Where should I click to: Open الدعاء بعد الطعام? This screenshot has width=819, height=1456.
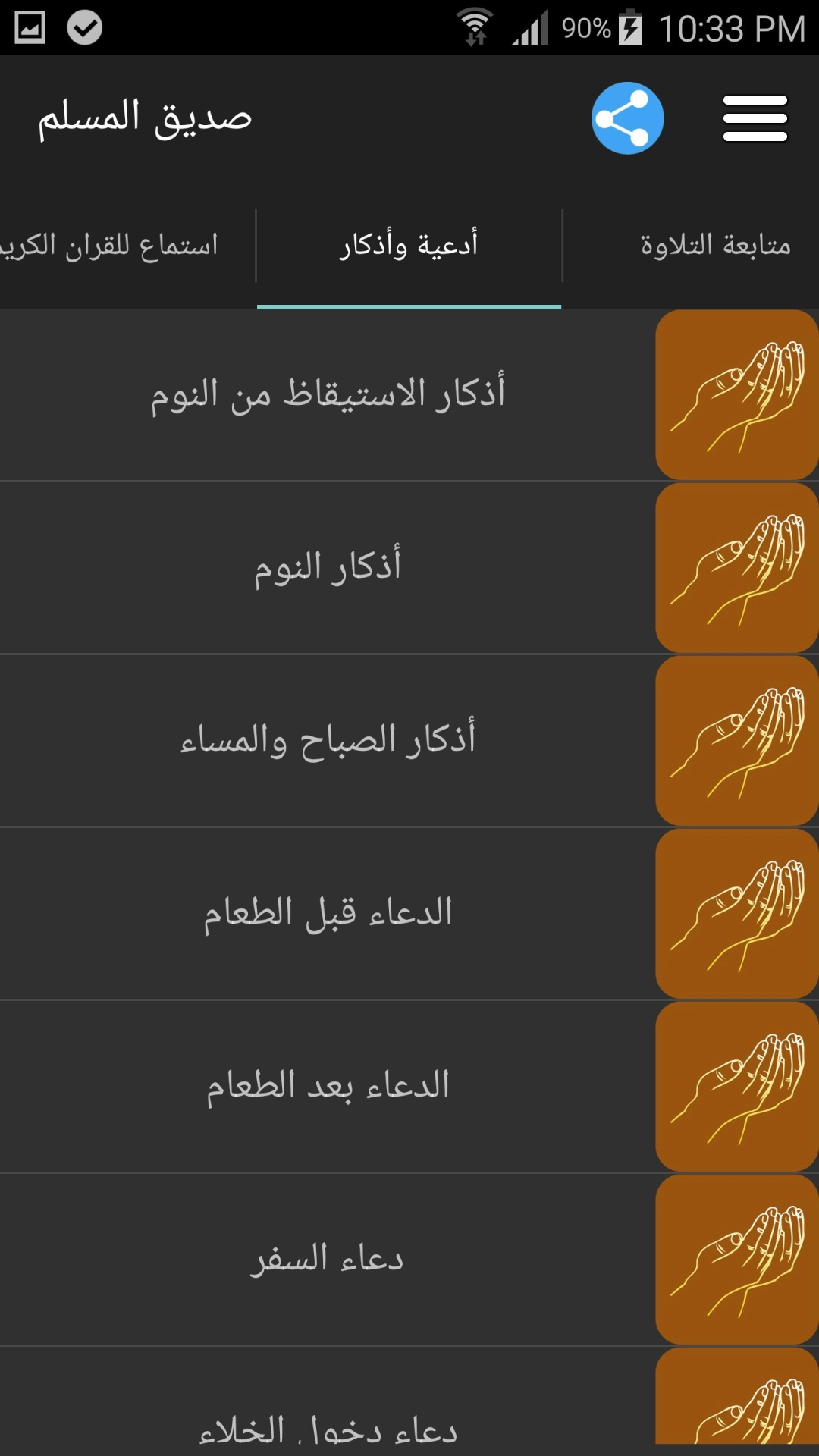328,1086
